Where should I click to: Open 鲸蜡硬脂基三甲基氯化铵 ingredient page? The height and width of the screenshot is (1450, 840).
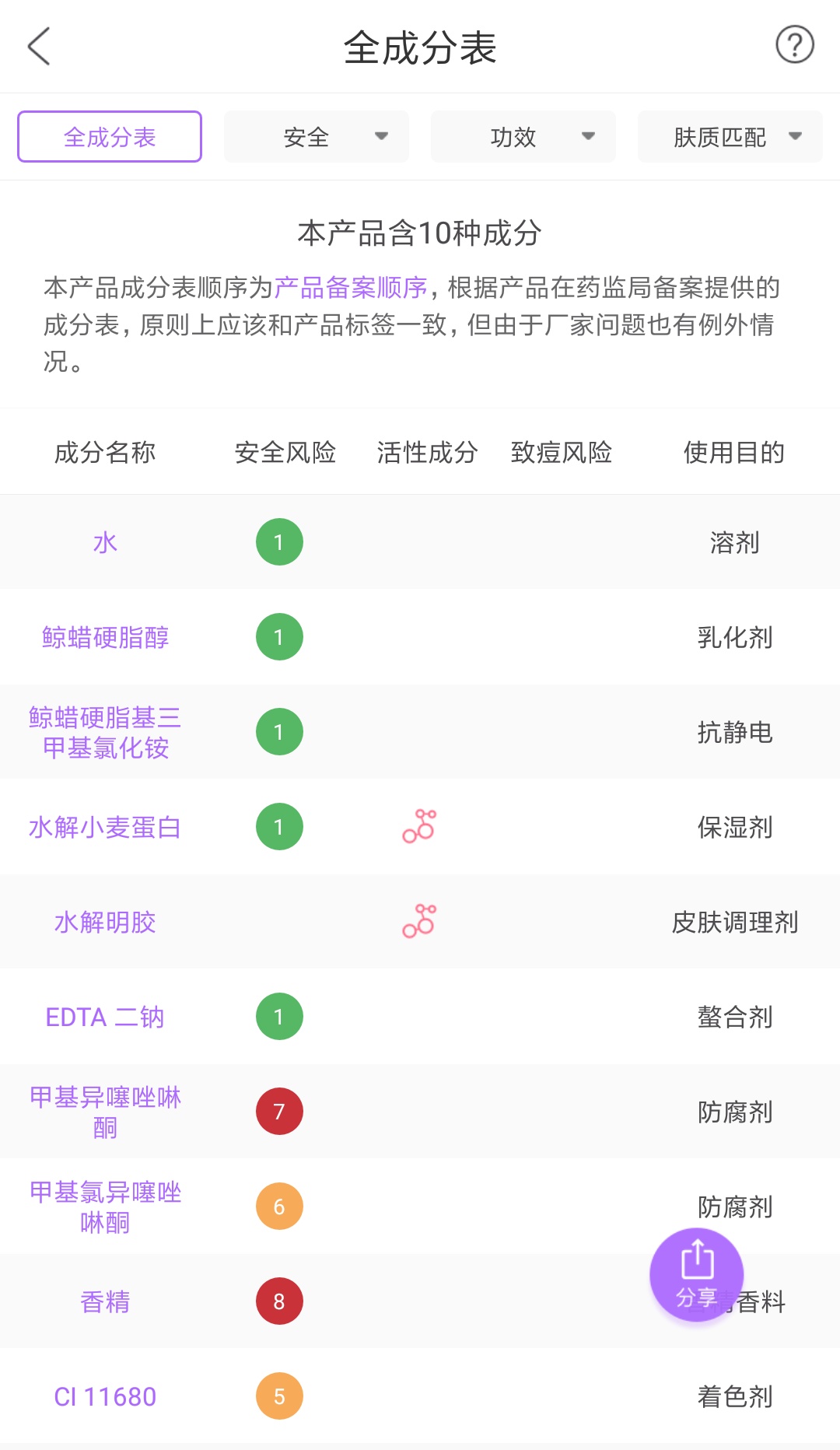point(105,732)
